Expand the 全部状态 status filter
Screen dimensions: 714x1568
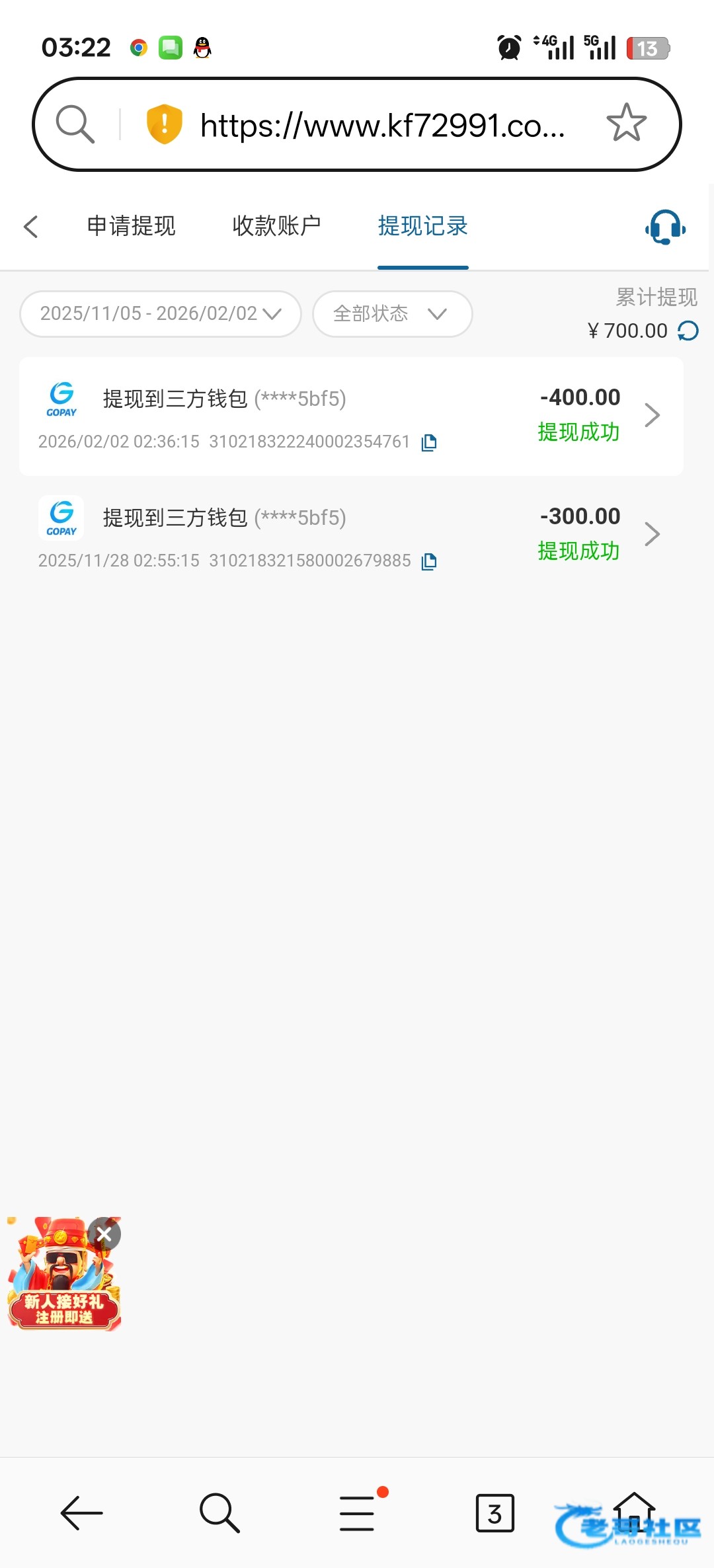coord(392,313)
